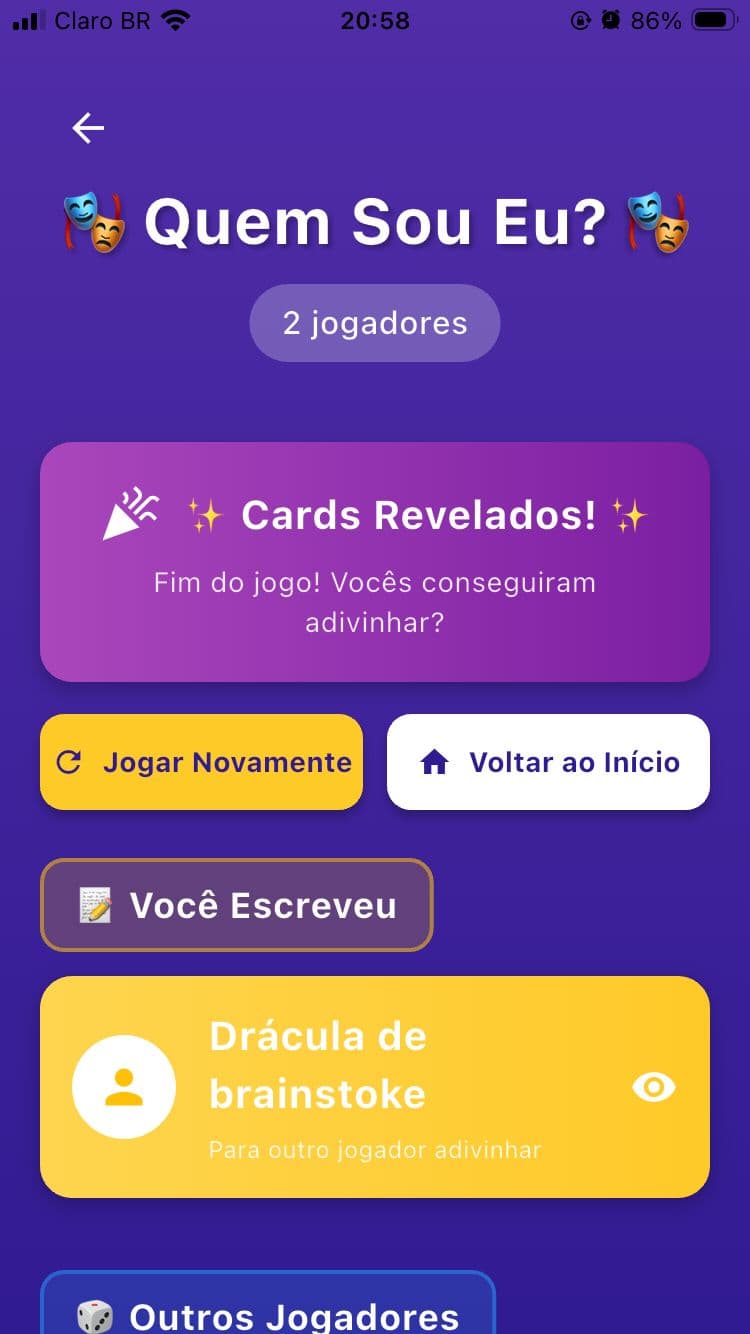Screen dimensions: 750x1334
Task: Collapse the Cards Revelados panel
Action: pos(374,562)
